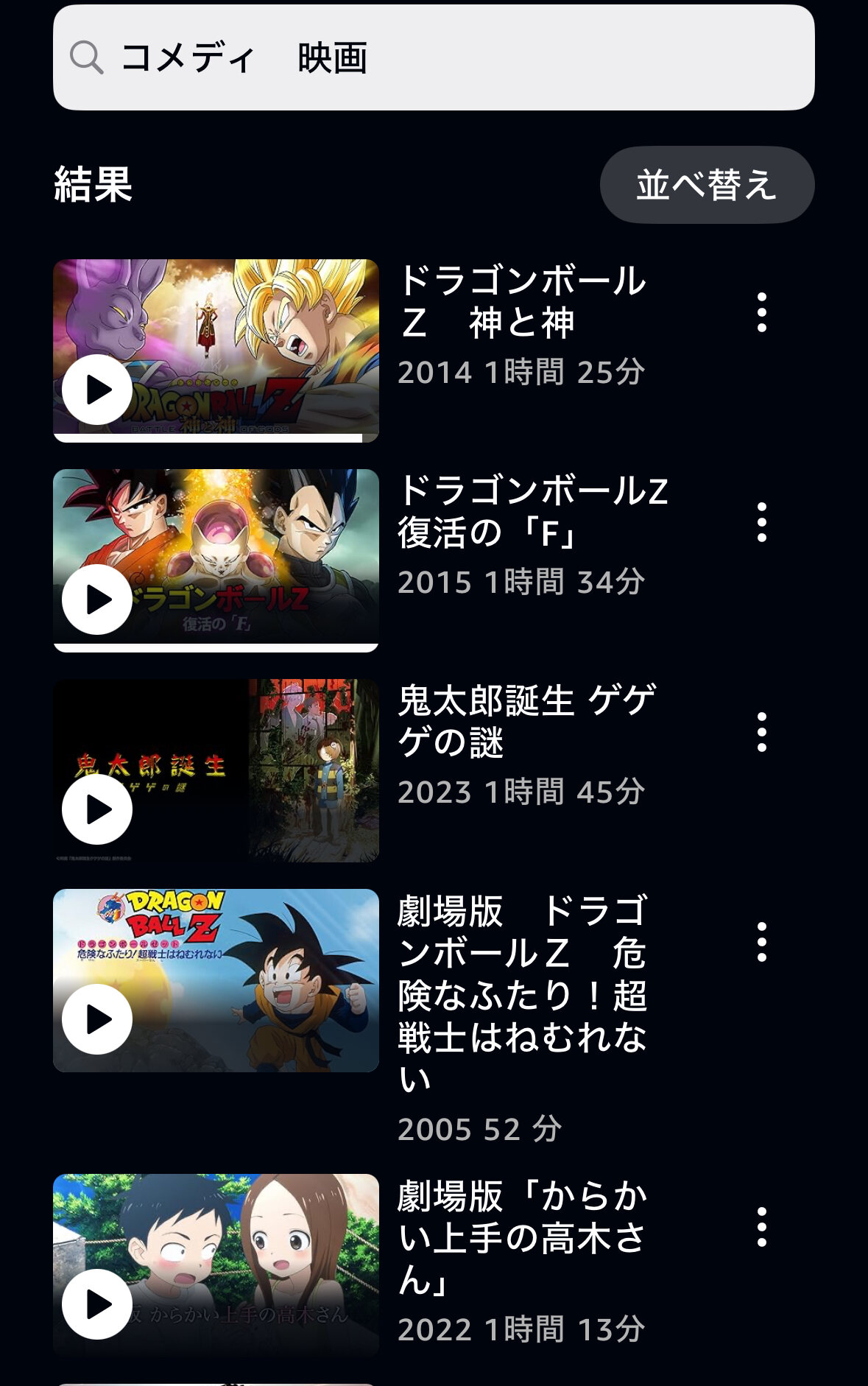Play 鬼太郎誕生 ゲゲゲの謎
The height and width of the screenshot is (1386, 868).
click(97, 809)
